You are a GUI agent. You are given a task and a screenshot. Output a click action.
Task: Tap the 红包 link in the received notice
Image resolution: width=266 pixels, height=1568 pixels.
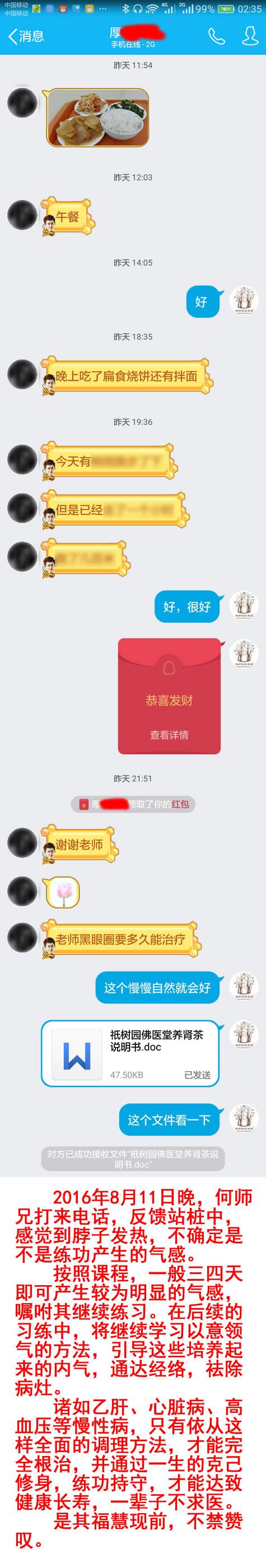tap(180, 804)
